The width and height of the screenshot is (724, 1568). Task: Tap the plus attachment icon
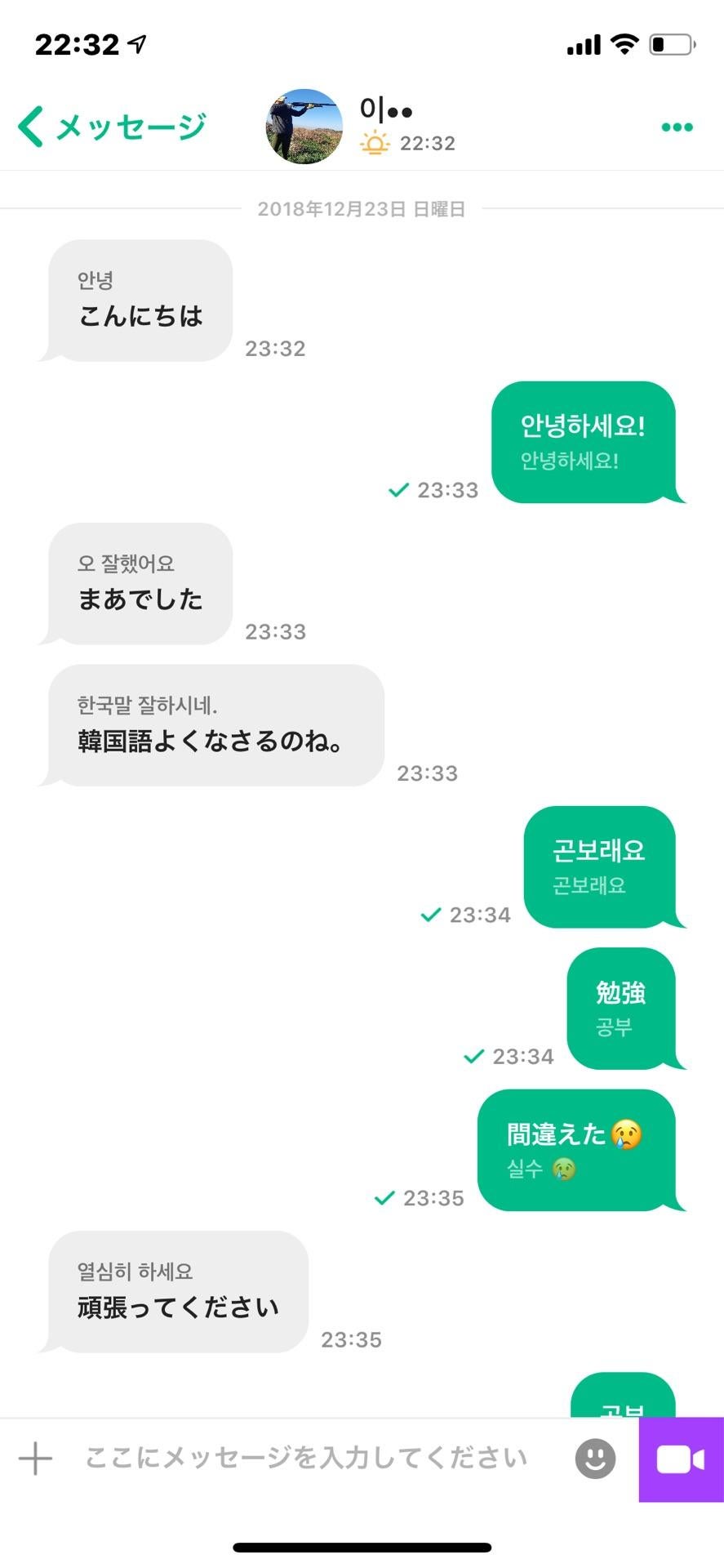[x=35, y=1458]
